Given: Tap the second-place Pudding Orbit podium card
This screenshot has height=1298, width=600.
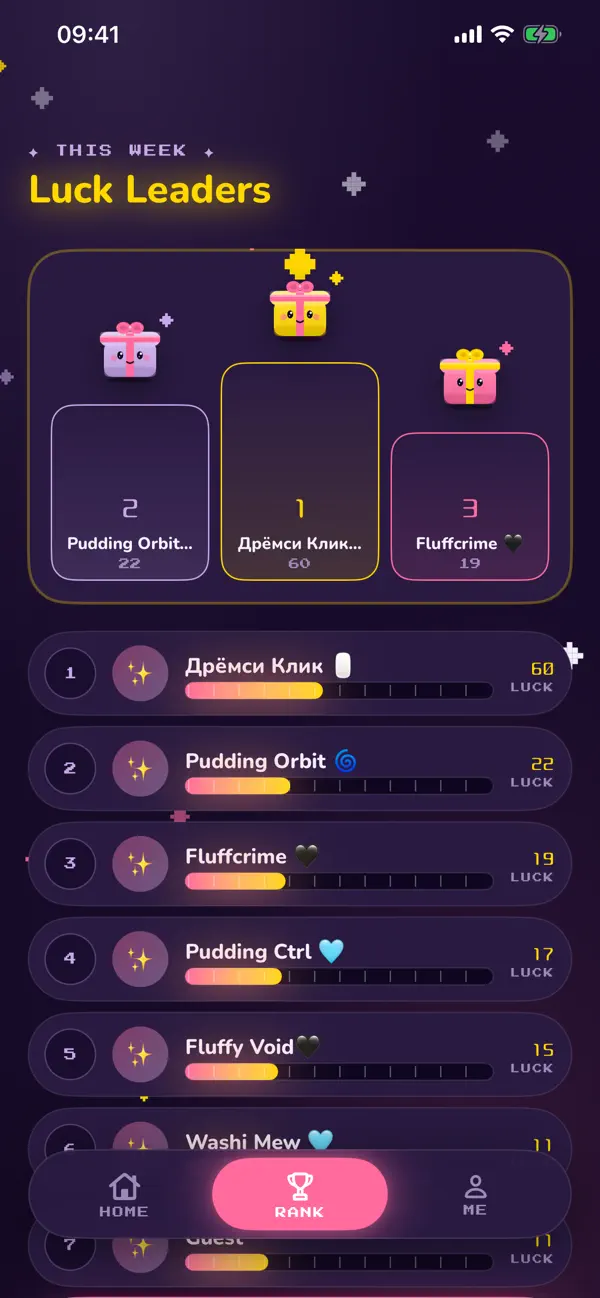Looking at the screenshot, I should point(130,492).
